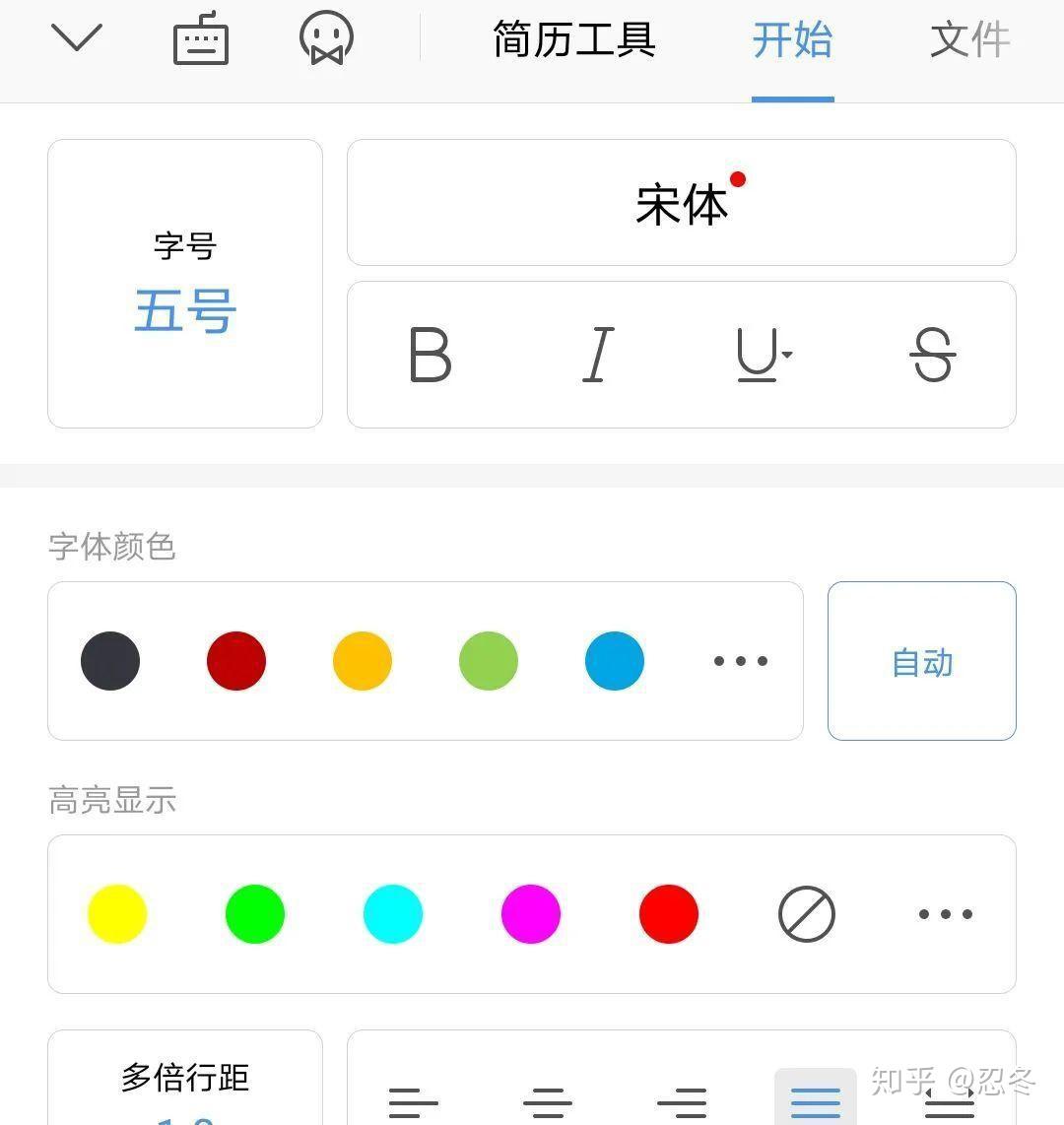Image resolution: width=1064 pixels, height=1125 pixels.
Task: Pick the light green font color
Action: coord(489,661)
